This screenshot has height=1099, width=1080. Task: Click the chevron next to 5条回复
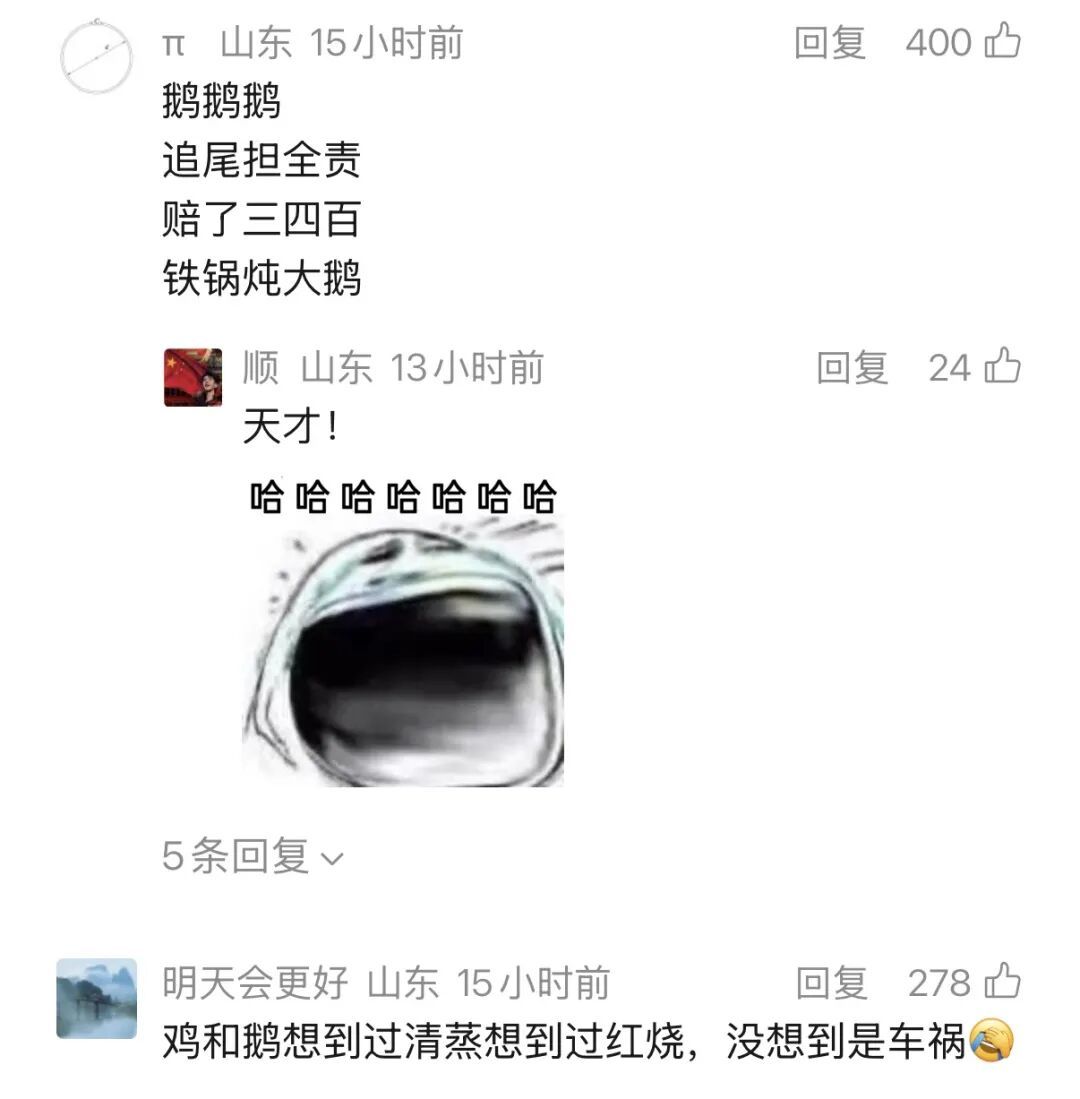[x=330, y=858]
